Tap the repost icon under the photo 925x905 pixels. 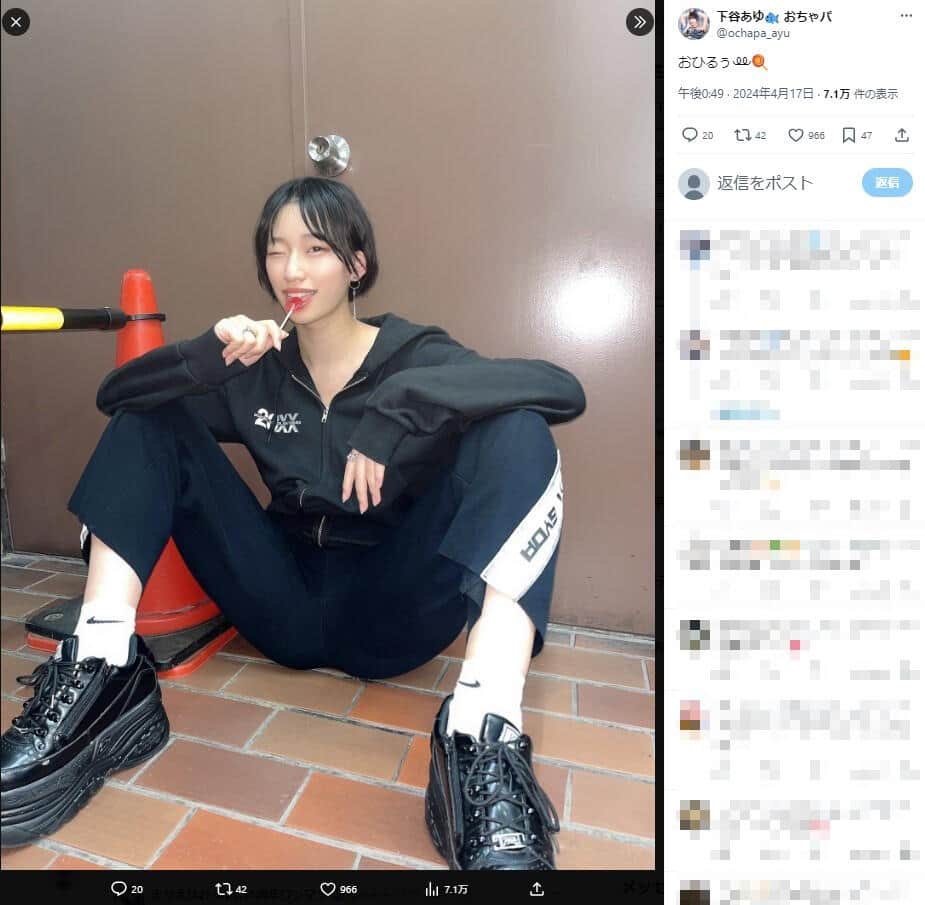click(x=225, y=888)
